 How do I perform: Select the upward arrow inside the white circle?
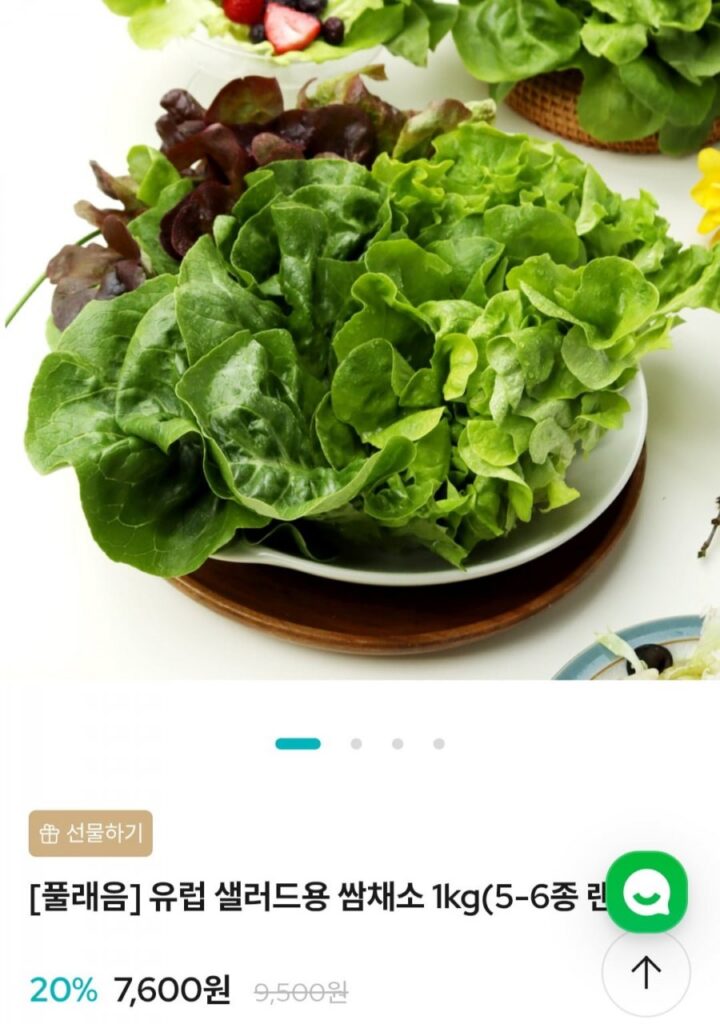(x=646, y=970)
